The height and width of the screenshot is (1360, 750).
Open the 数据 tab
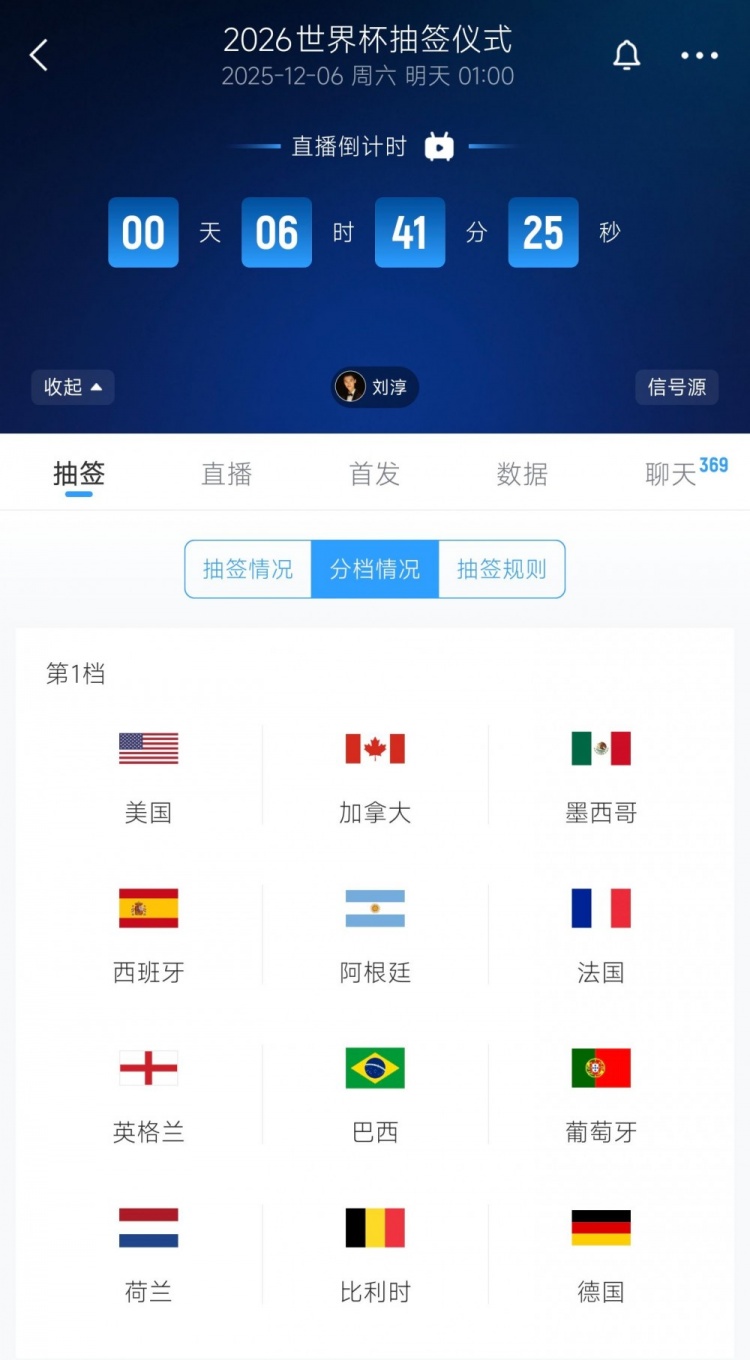click(522, 474)
